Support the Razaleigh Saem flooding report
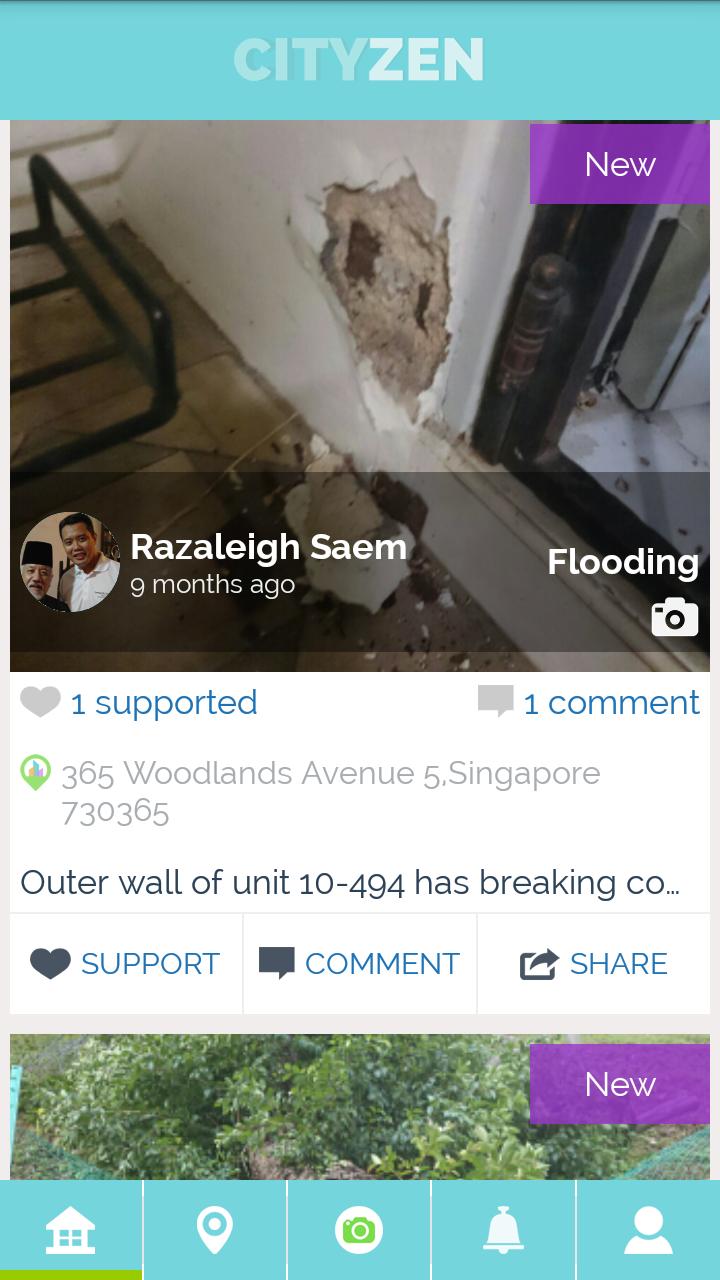 tap(126, 963)
